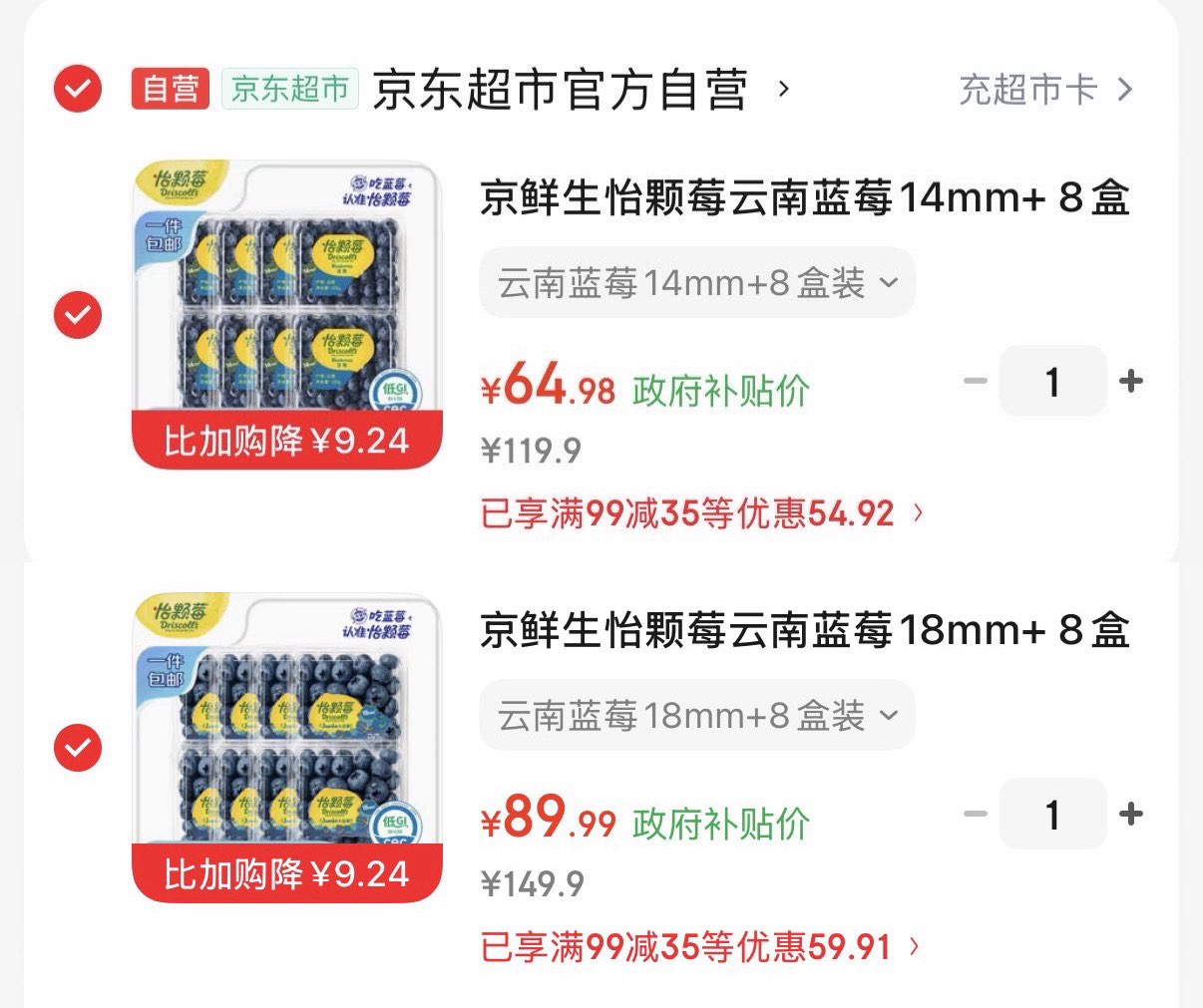Increase quantity of 18mm+ blueberries

tap(1130, 815)
